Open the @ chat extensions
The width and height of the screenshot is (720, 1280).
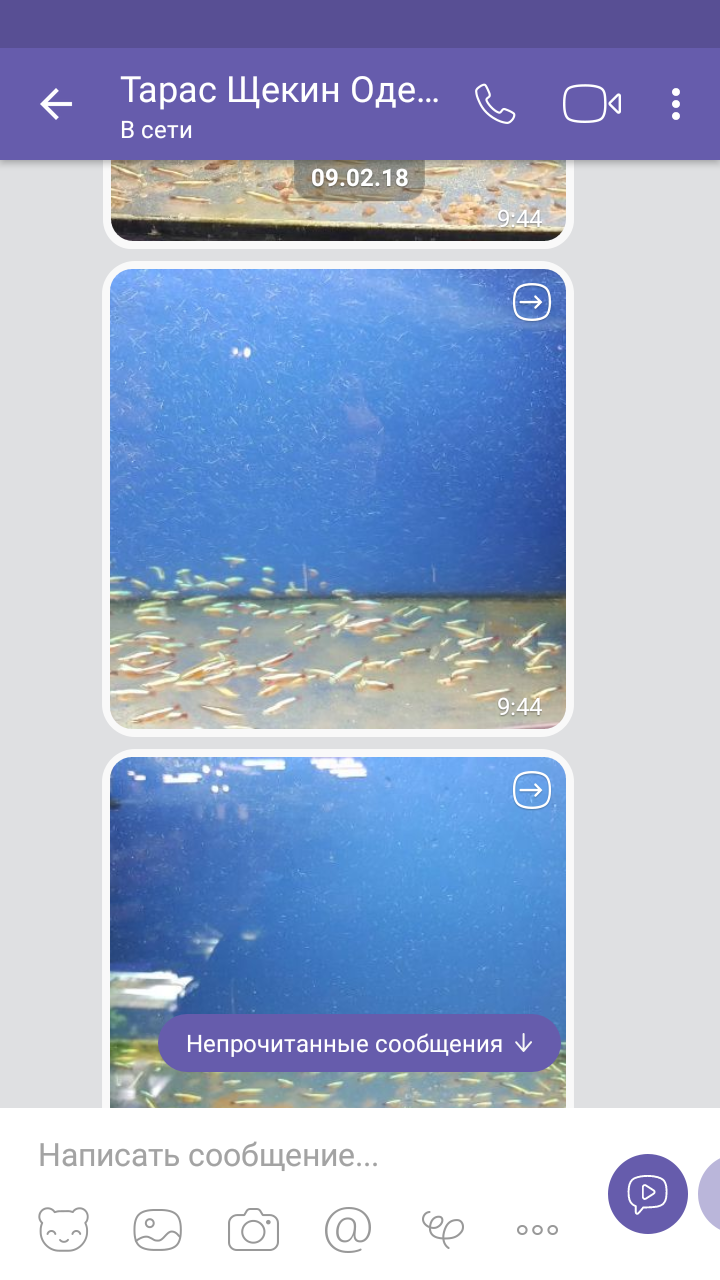[x=347, y=1229]
